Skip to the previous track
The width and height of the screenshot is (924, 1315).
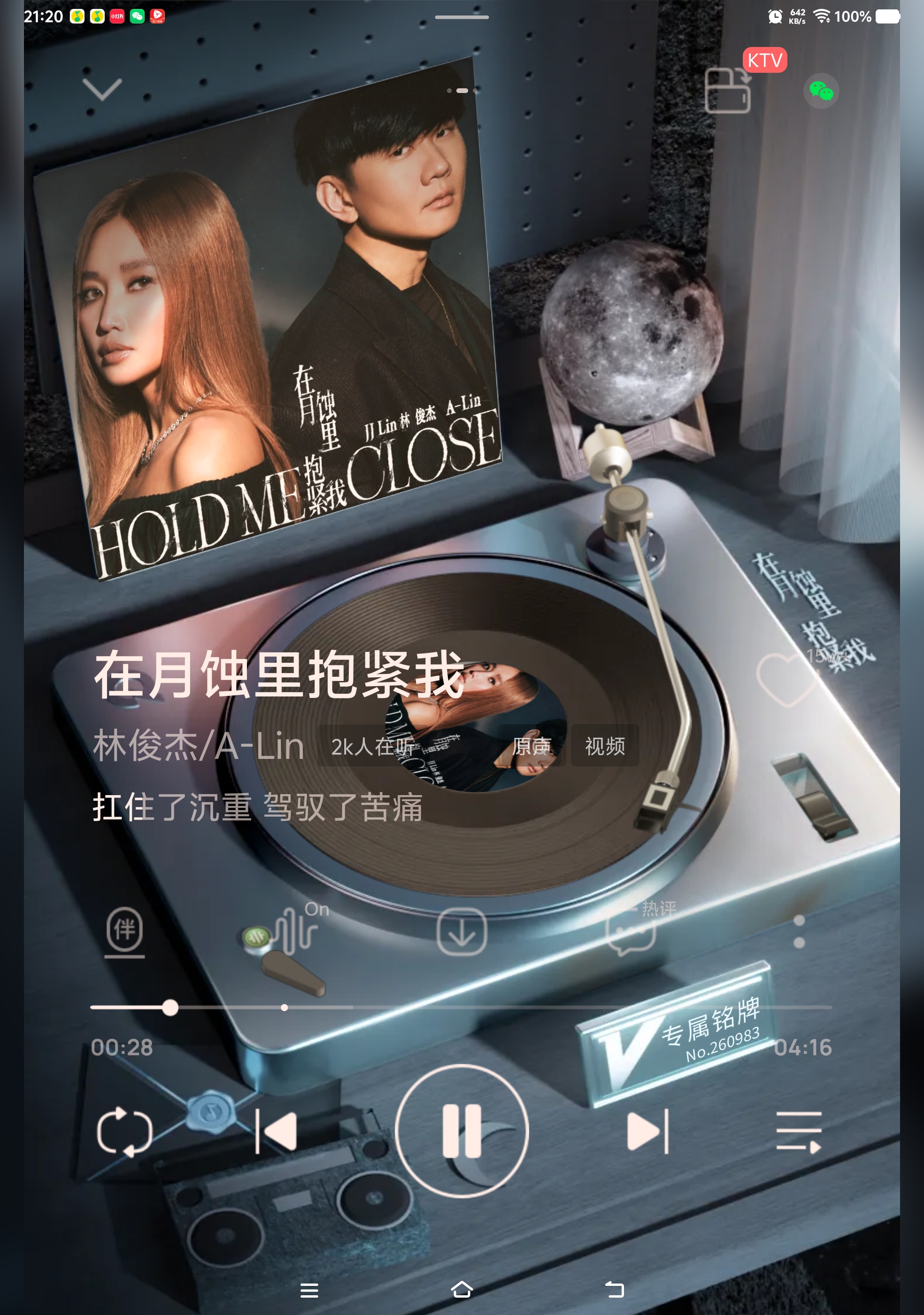pos(277,1132)
